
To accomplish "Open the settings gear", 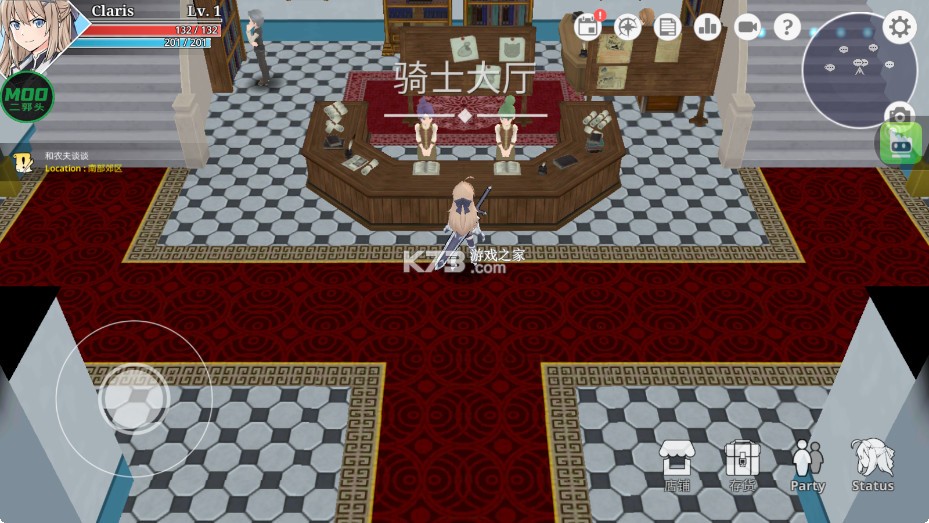I will (899, 26).
